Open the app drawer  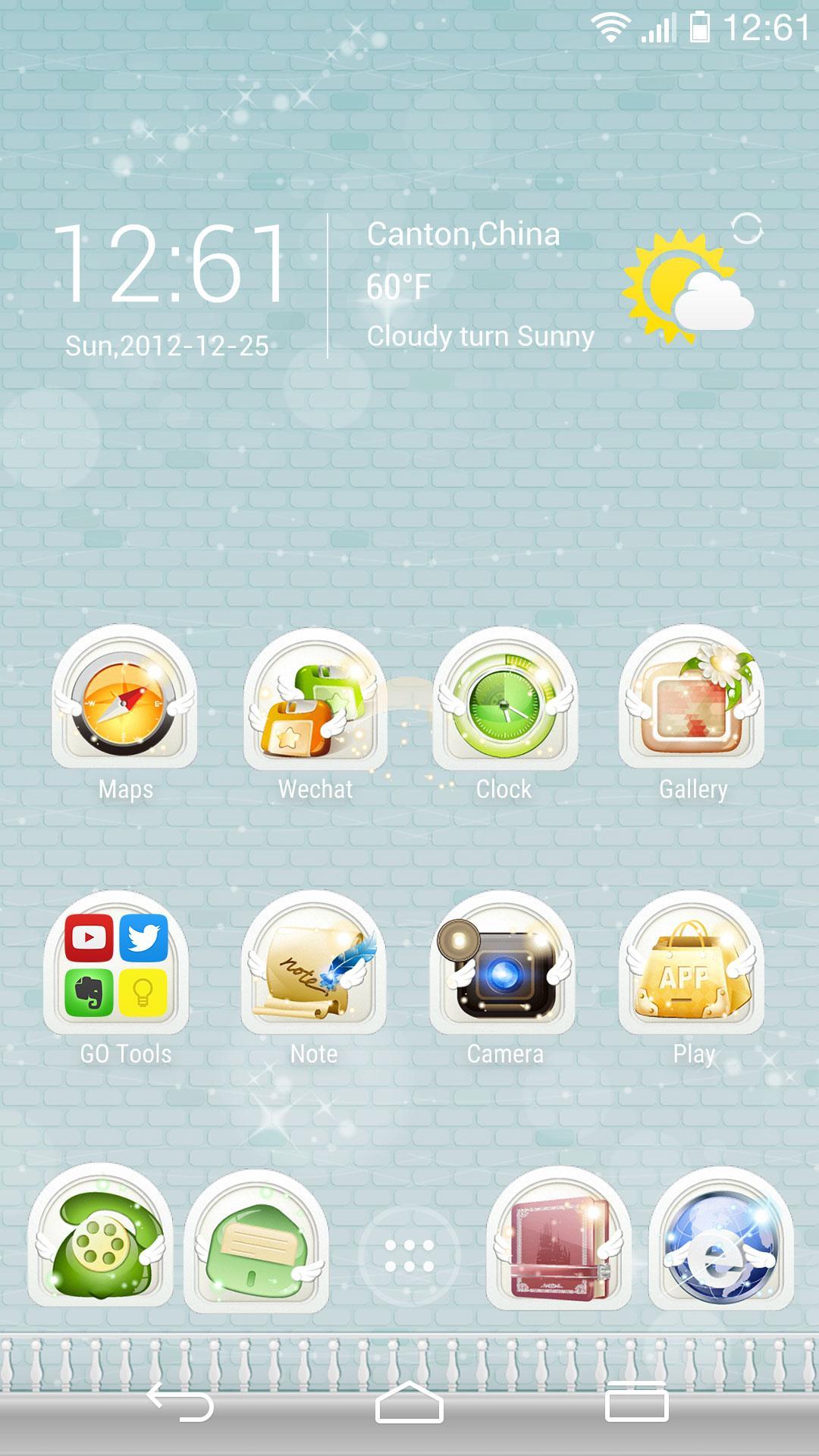click(x=409, y=1256)
